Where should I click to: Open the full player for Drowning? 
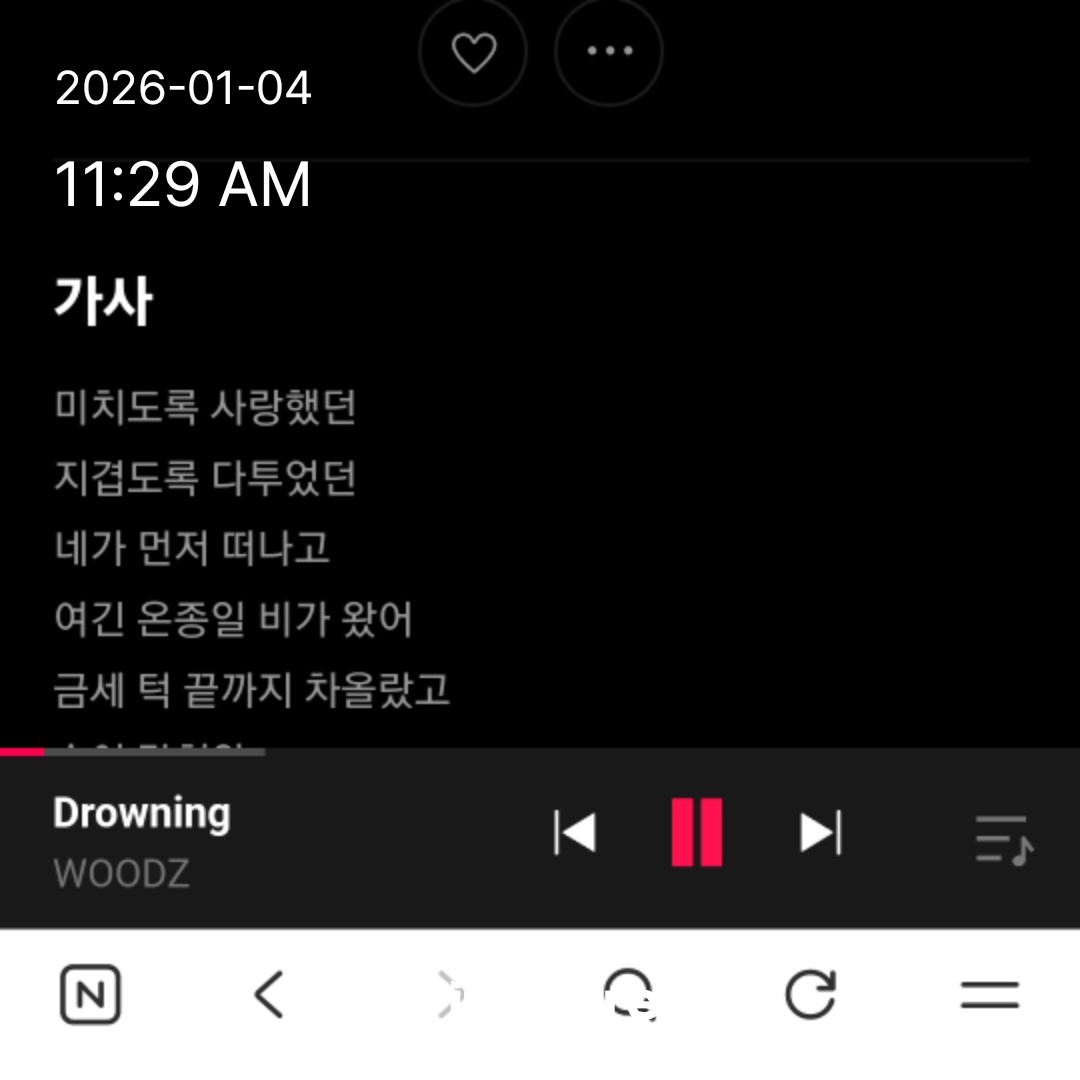pyautogui.click(x=142, y=838)
